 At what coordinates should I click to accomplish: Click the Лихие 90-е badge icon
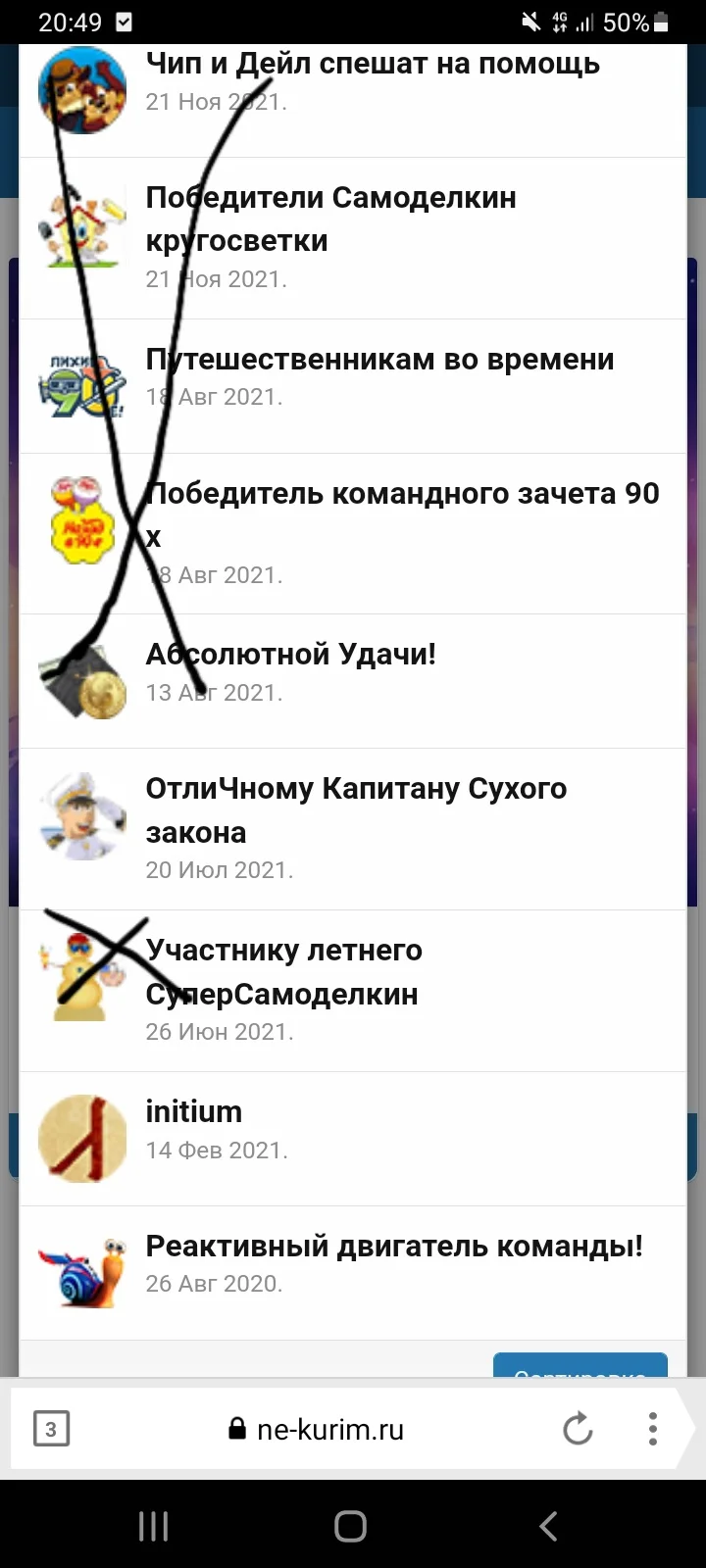click(x=82, y=382)
